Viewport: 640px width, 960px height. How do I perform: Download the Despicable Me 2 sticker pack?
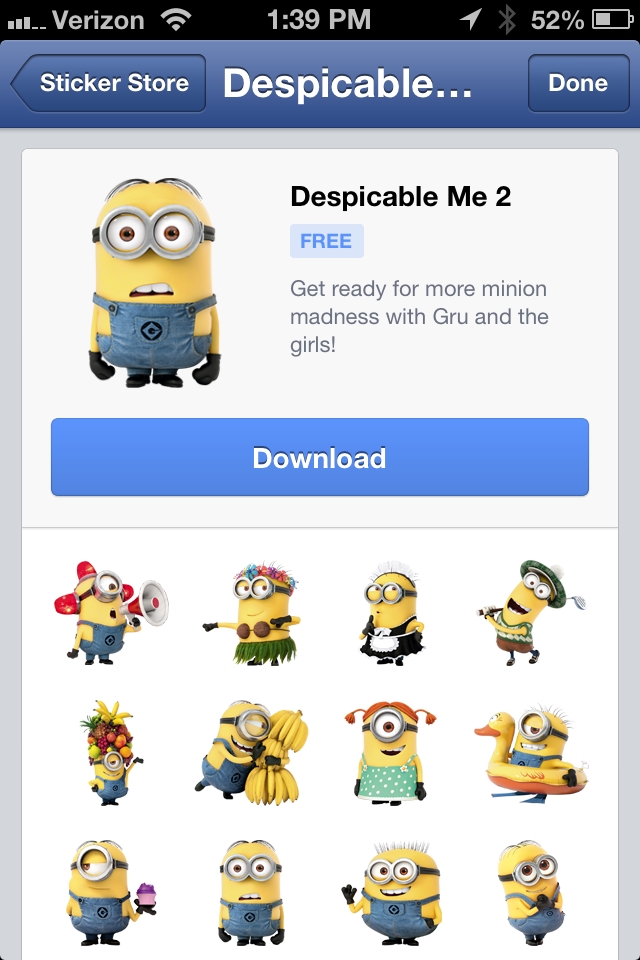320,458
